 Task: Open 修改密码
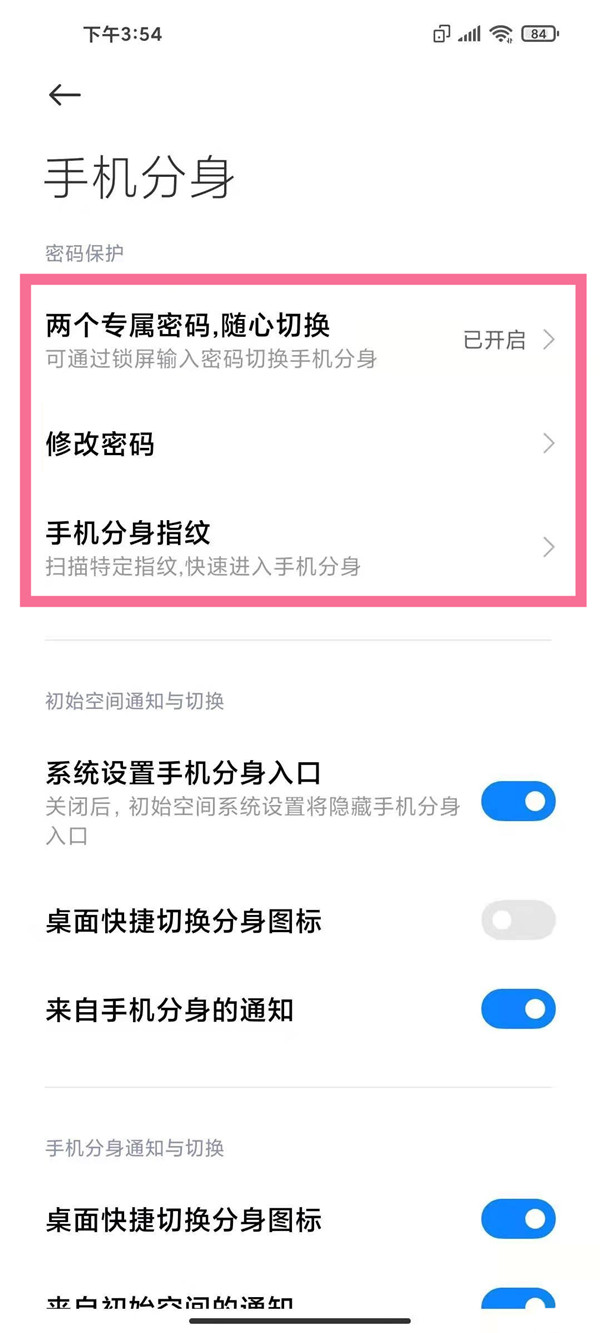click(x=300, y=443)
